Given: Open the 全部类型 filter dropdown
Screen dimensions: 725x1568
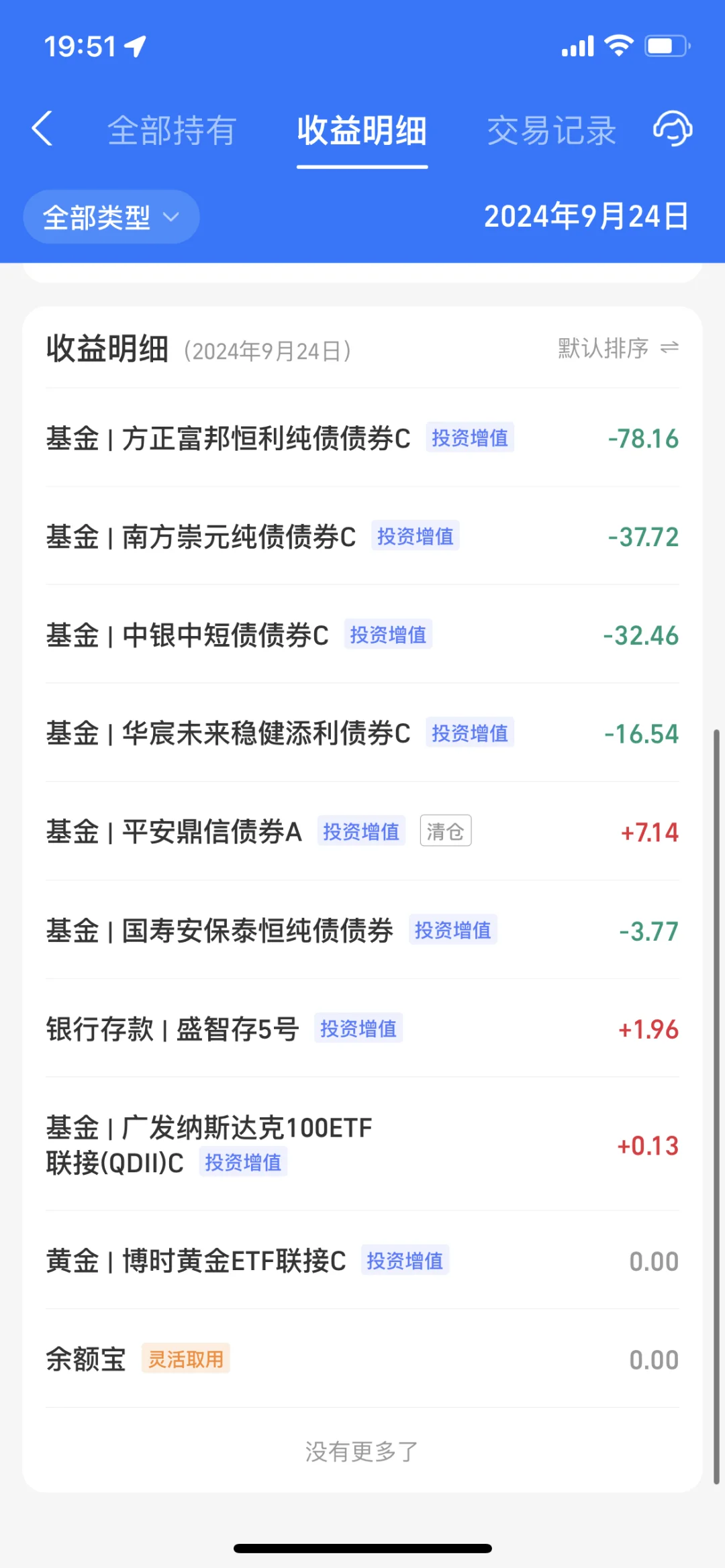Looking at the screenshot, I should 111,216.
